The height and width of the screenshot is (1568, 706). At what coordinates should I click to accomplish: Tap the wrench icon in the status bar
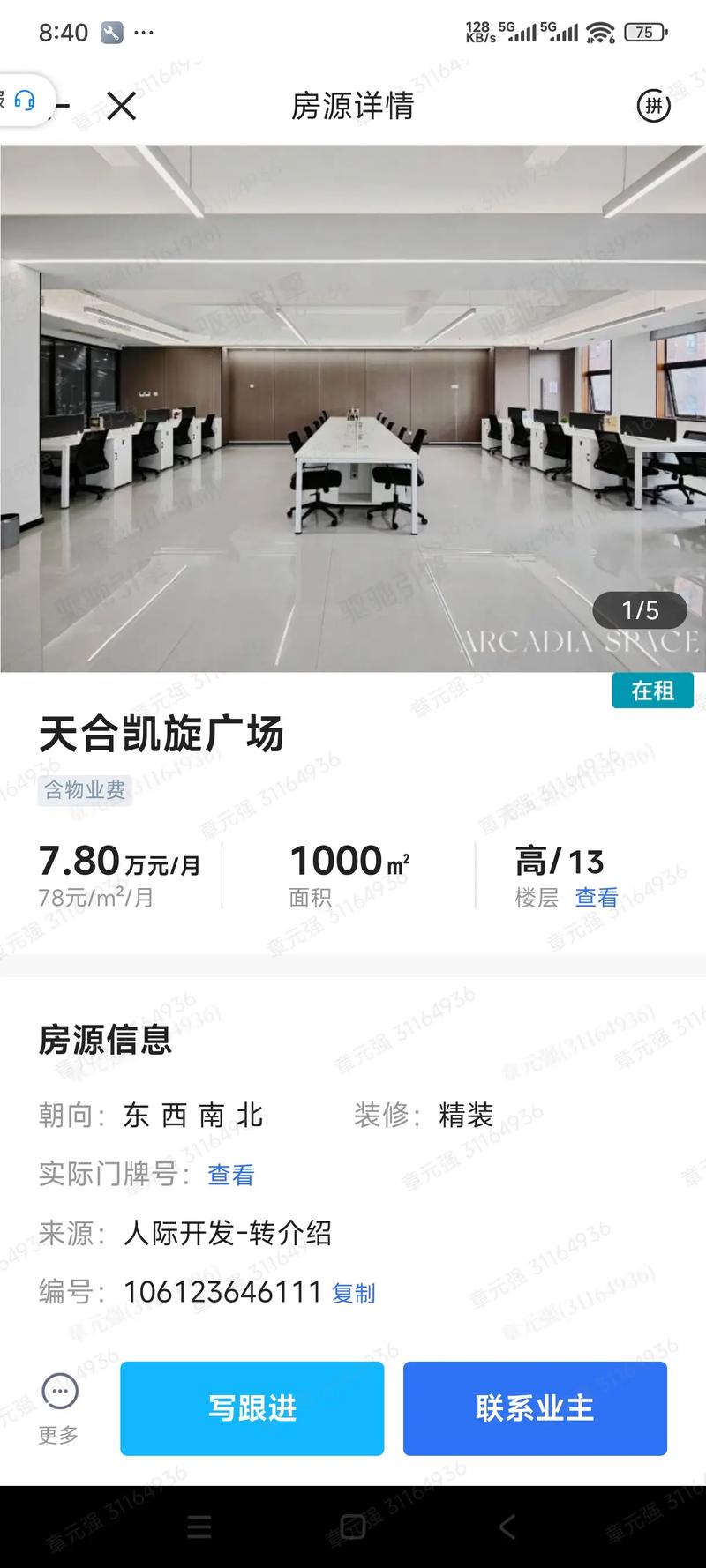point(109,32)
